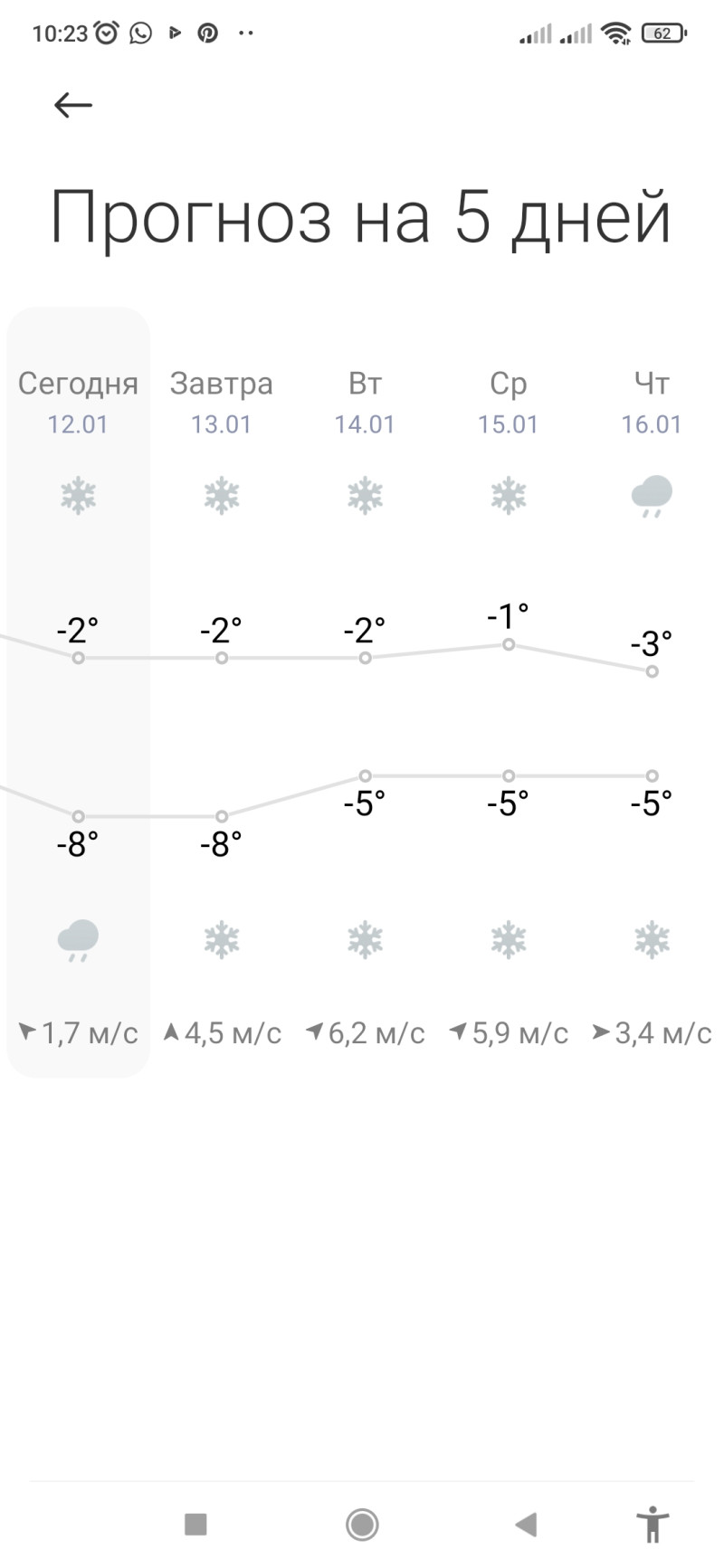Screen dimensions: 724x1568
Task: Tap the system home button
Action: pos(362,1525)
